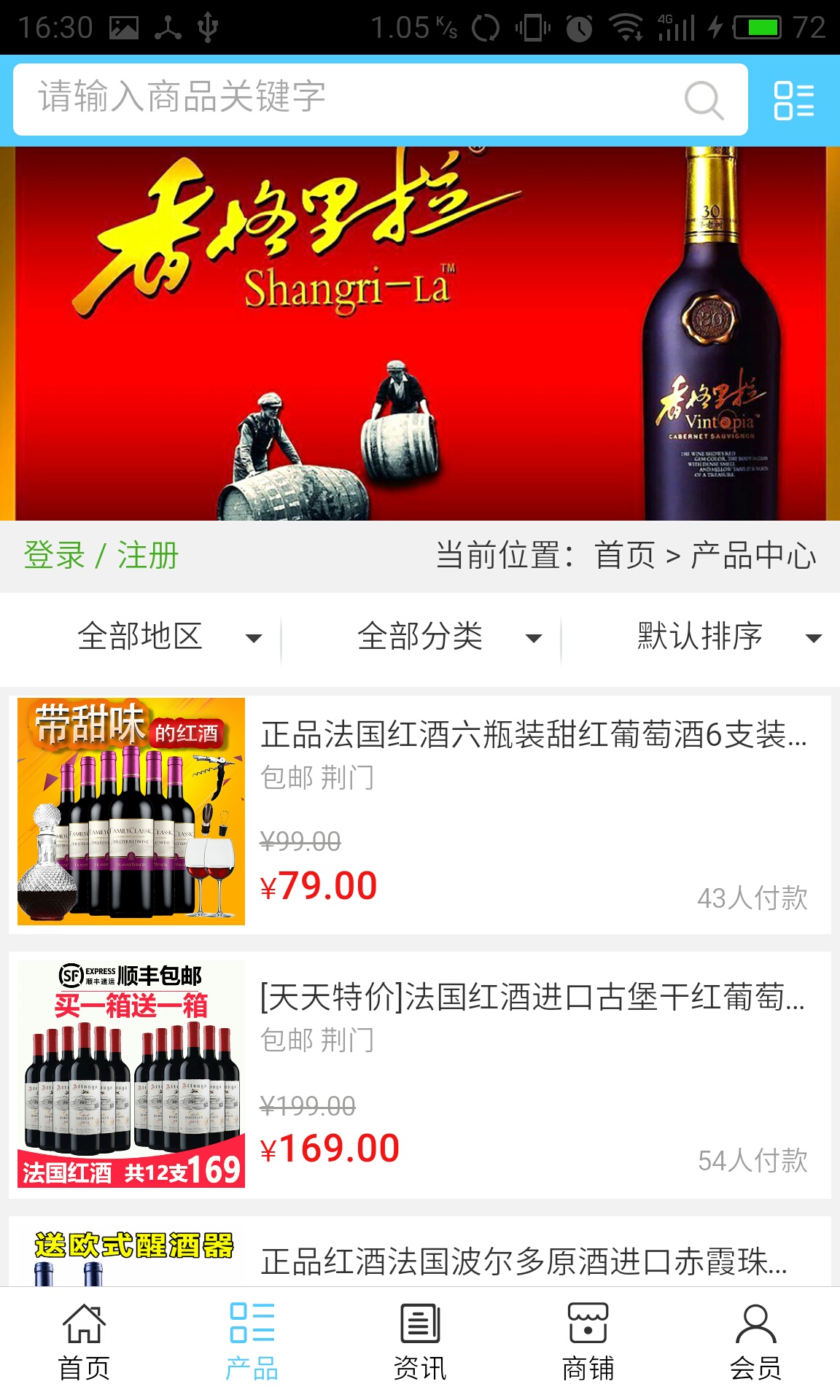Image resolution: width=840 pixels, height=1400 pixels.
Task: Select the 产品 bottom tab
Action: (x=252, y=1343)
